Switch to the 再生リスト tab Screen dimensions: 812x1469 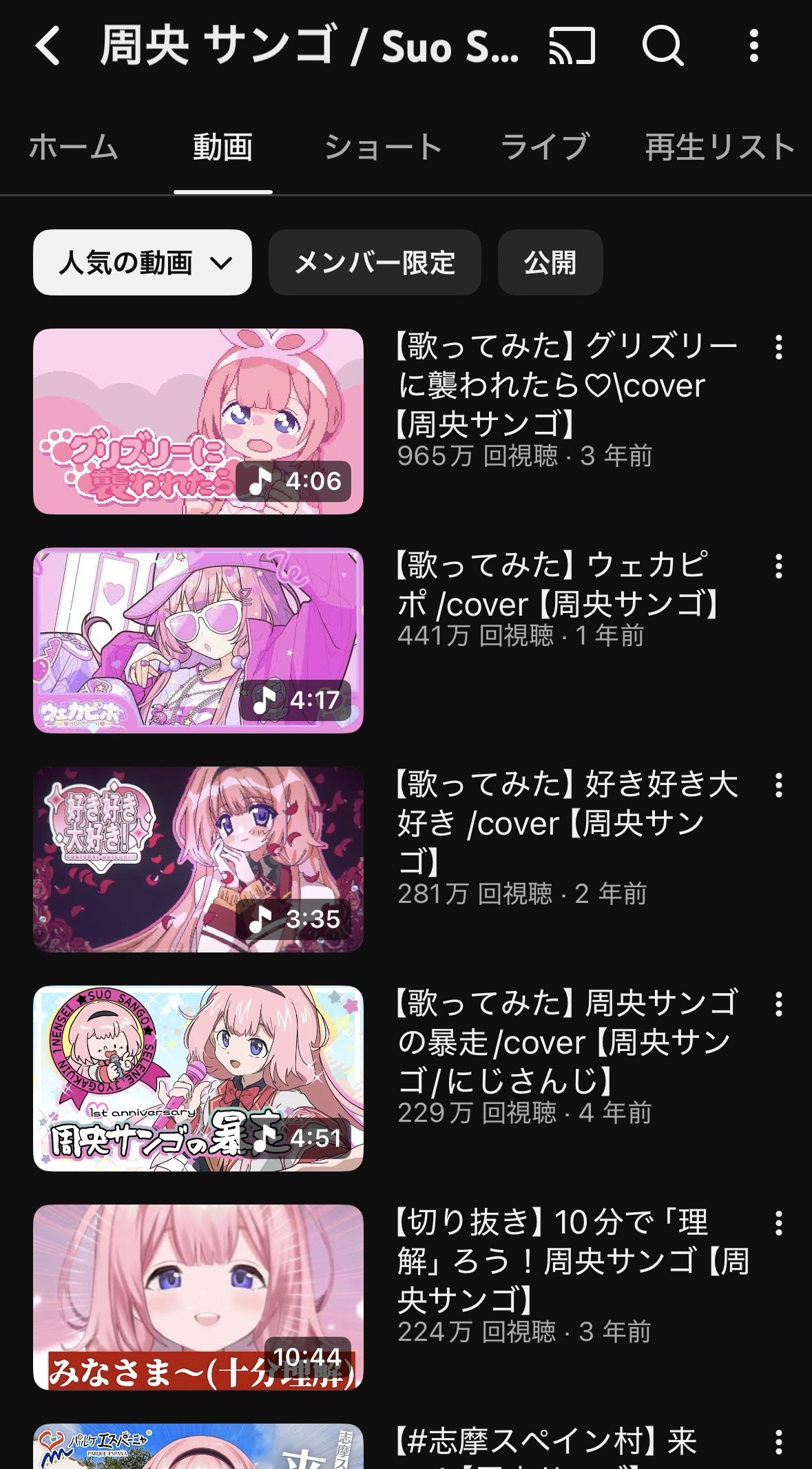[x=720, y=147]
